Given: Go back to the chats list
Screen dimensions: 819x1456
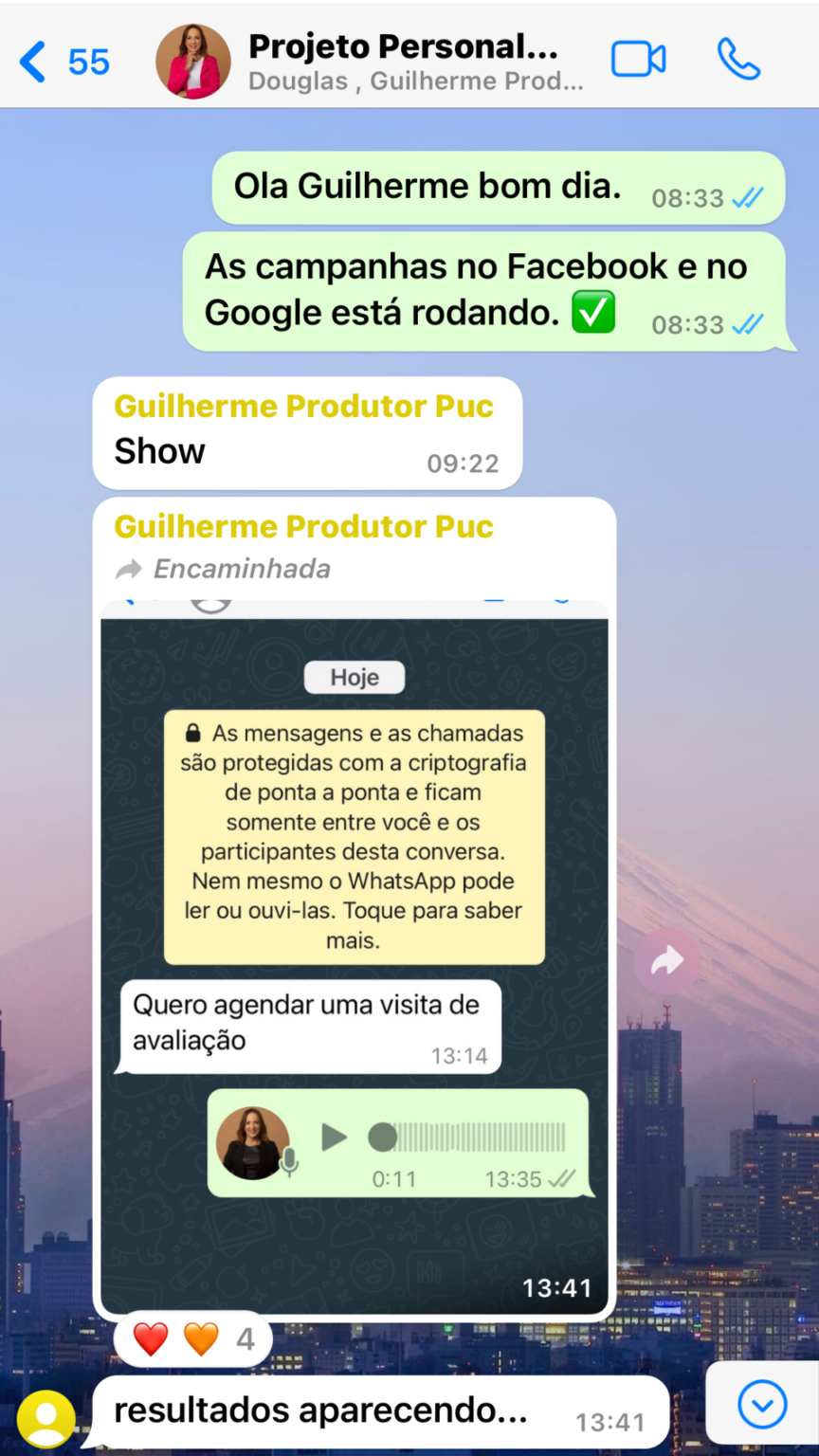Looking at the screenshot, I should pyautogui.click(x=63, y=63).
